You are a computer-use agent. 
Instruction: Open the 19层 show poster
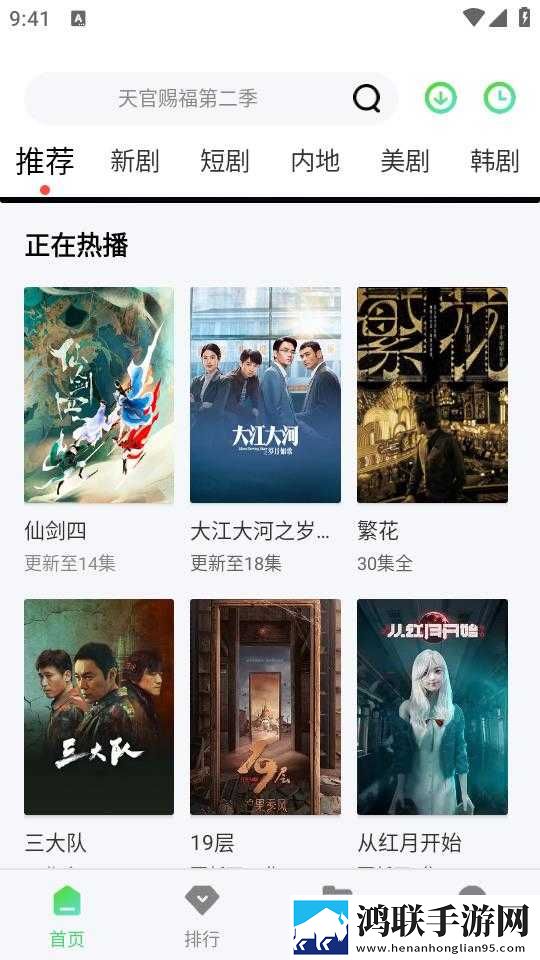click(x=266, y=707)
